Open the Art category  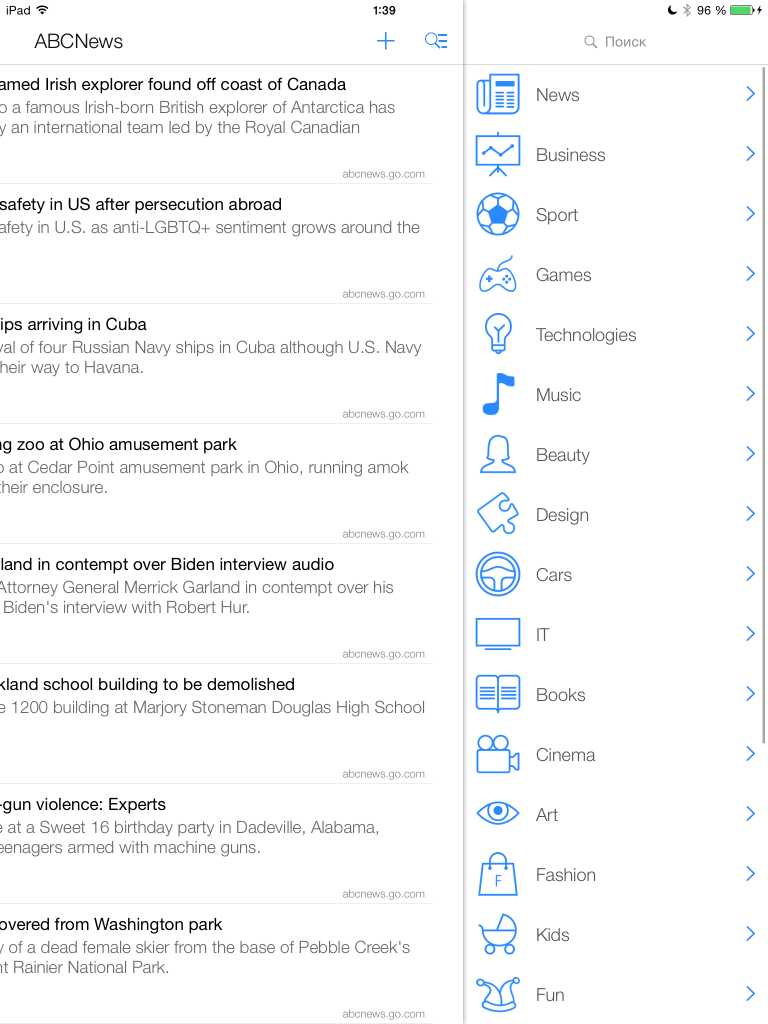[x=615, y=815]
